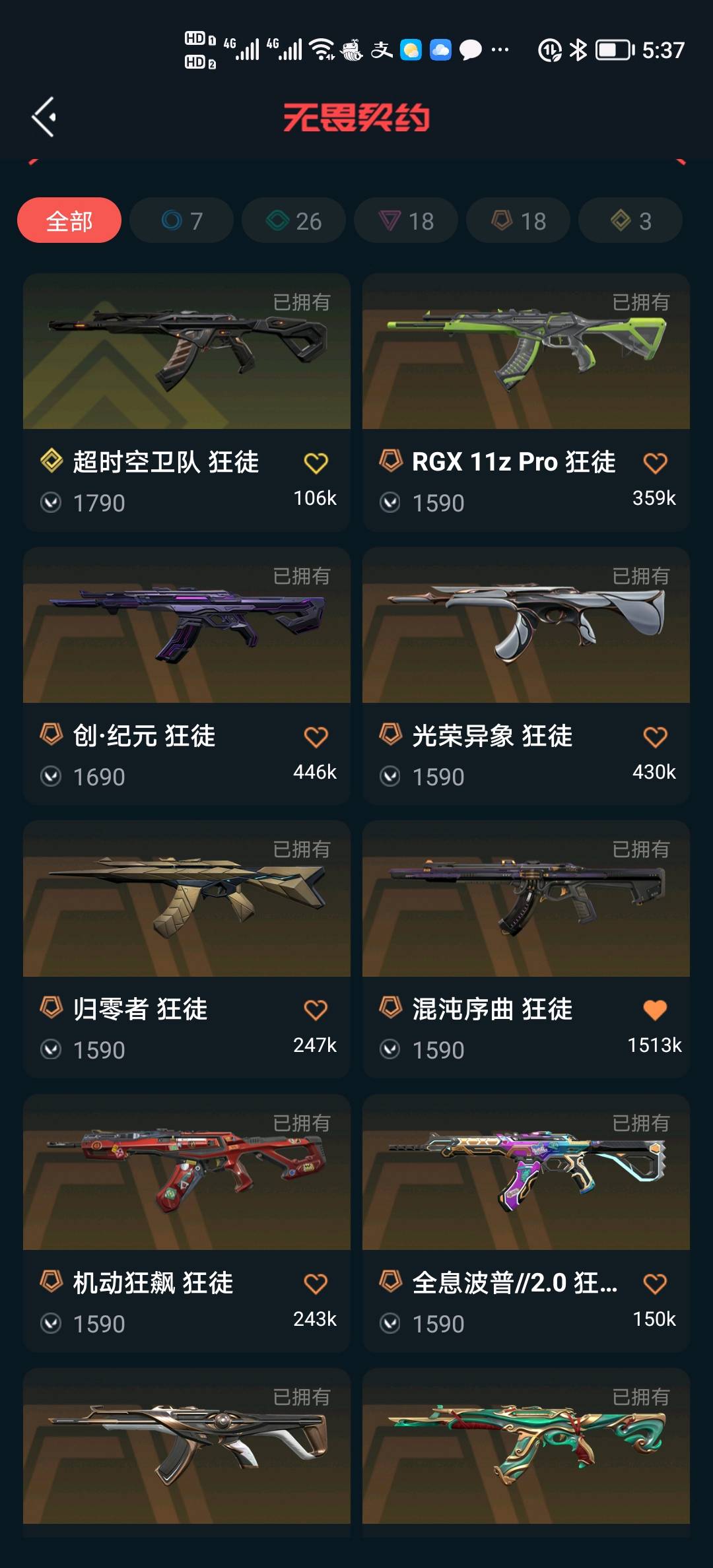Filter by the purple triangle tier (18)
Screen dimensions: 713x1568
pos(406,220)
